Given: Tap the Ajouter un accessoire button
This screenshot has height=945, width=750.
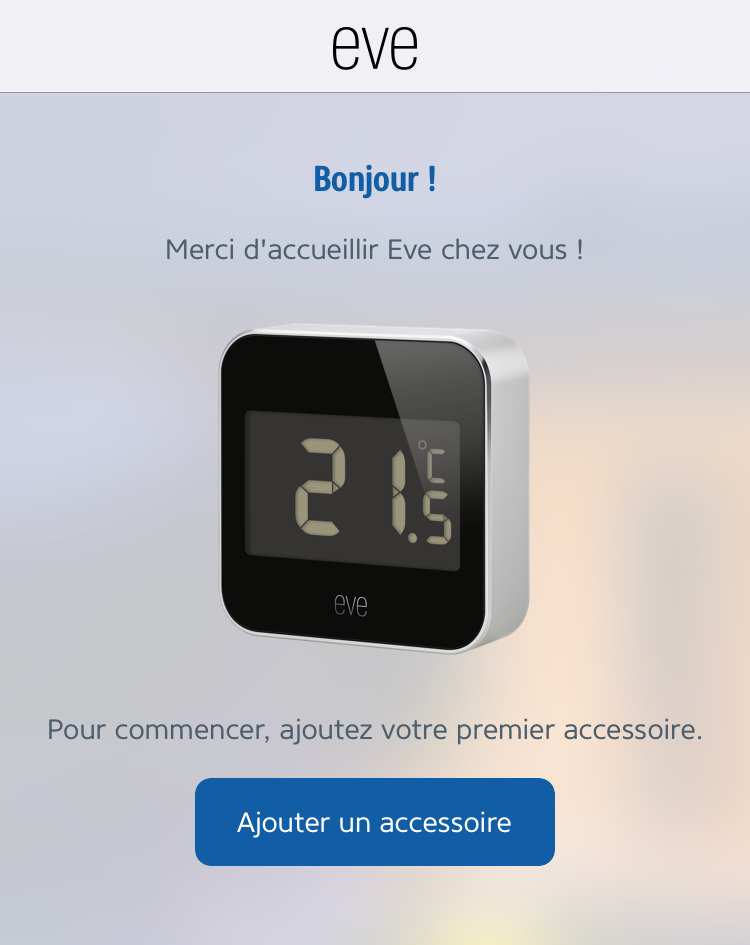Looking at the screenshot, I should pos(374,822).
